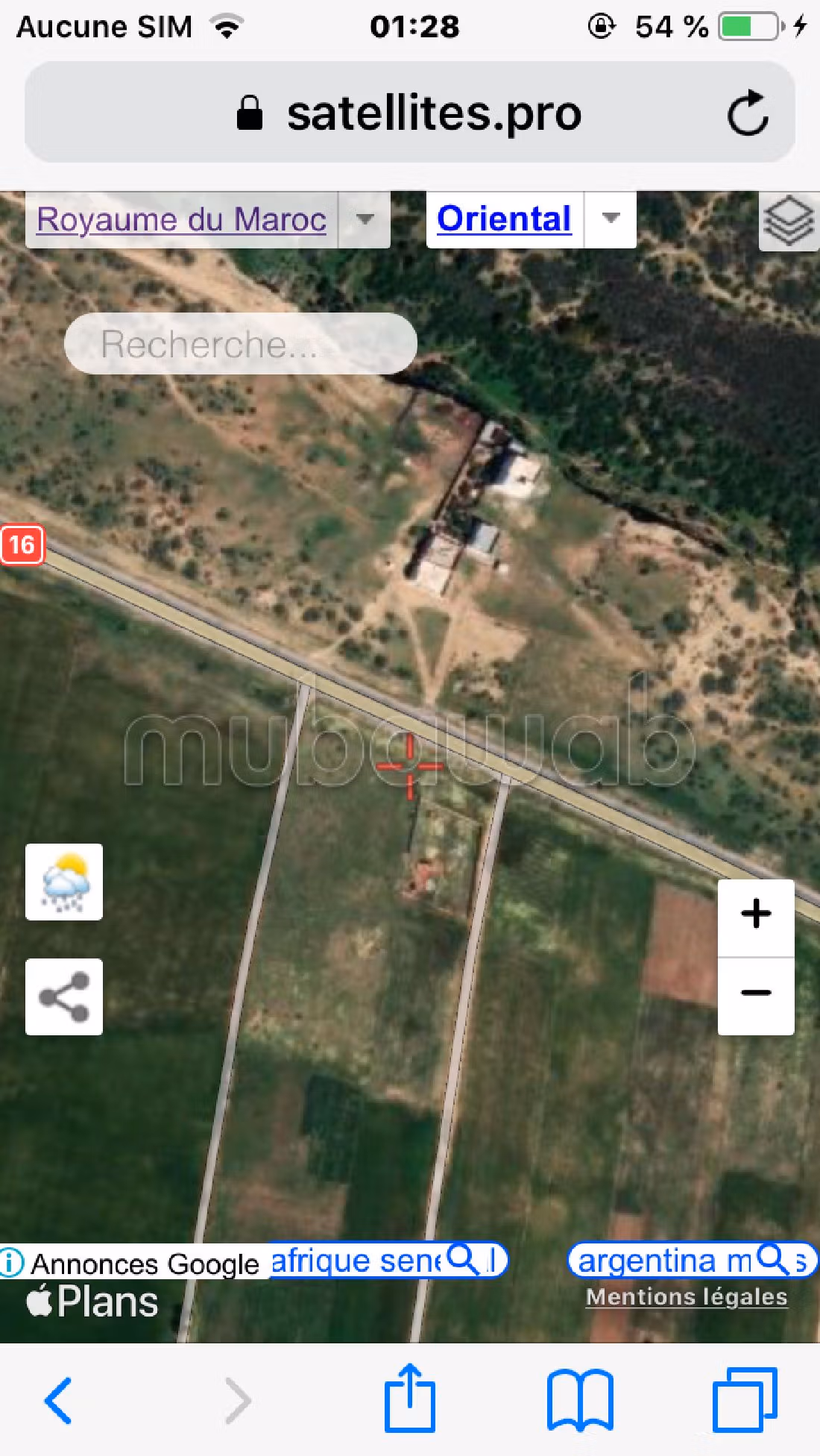View Mentions légales
The width and height of the screenshot is (820, 1456).
point(687,1297)
